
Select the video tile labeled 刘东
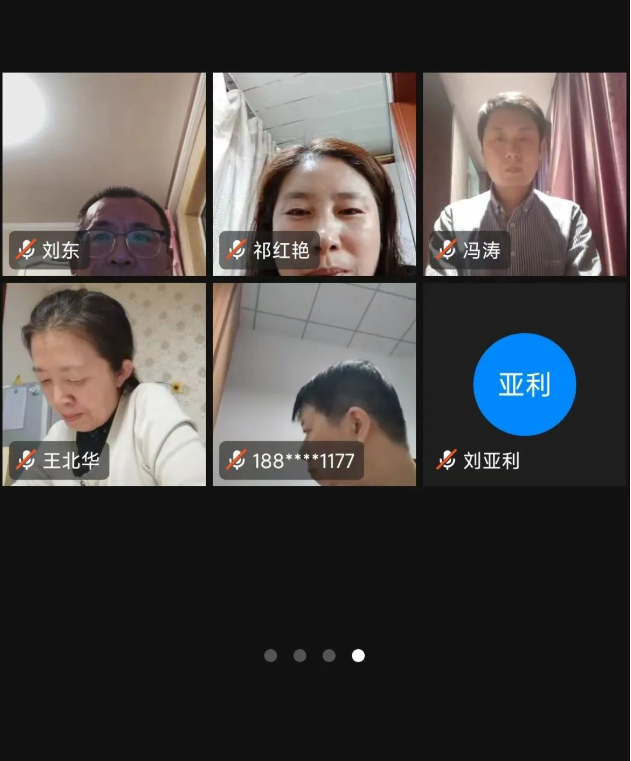coord(104,174)
